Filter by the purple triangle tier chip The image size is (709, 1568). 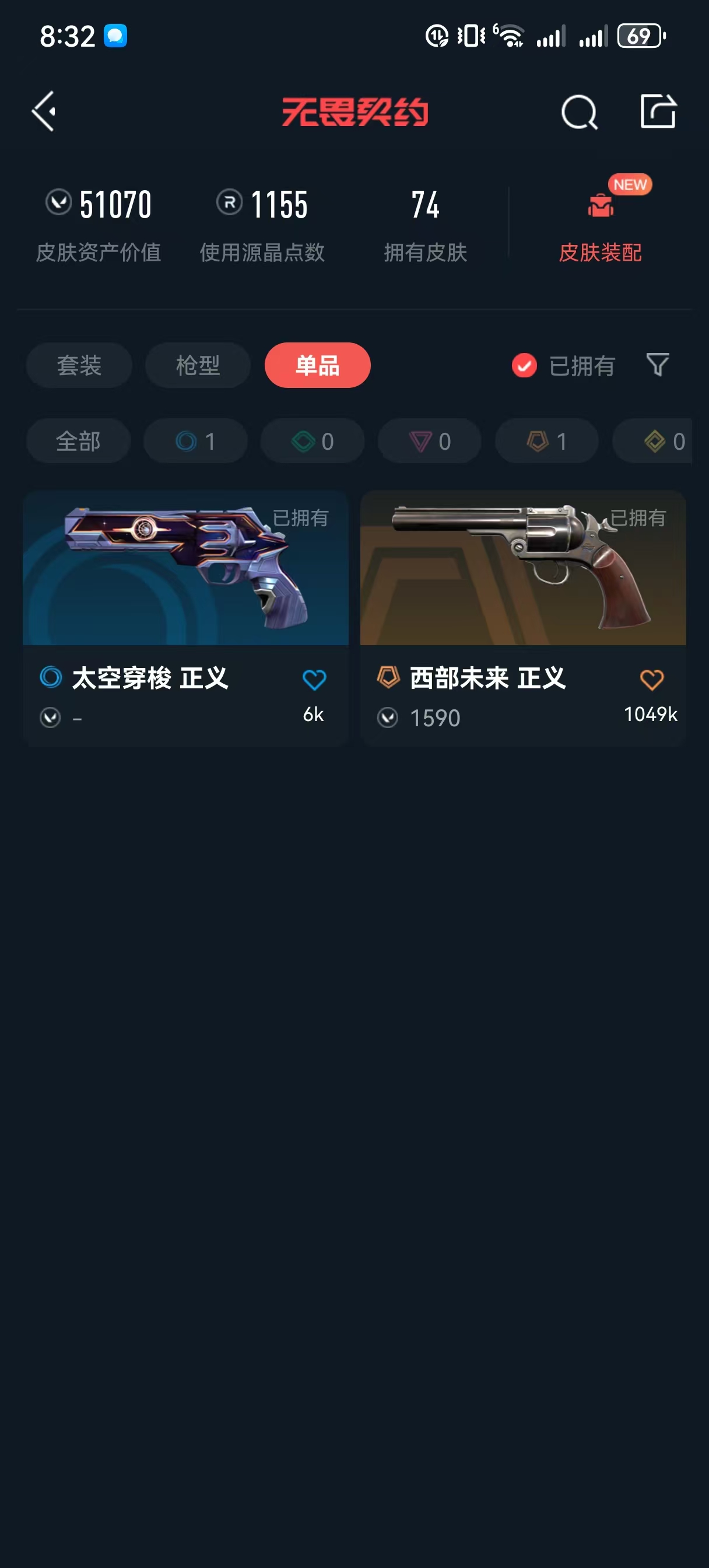pos(430,440)
